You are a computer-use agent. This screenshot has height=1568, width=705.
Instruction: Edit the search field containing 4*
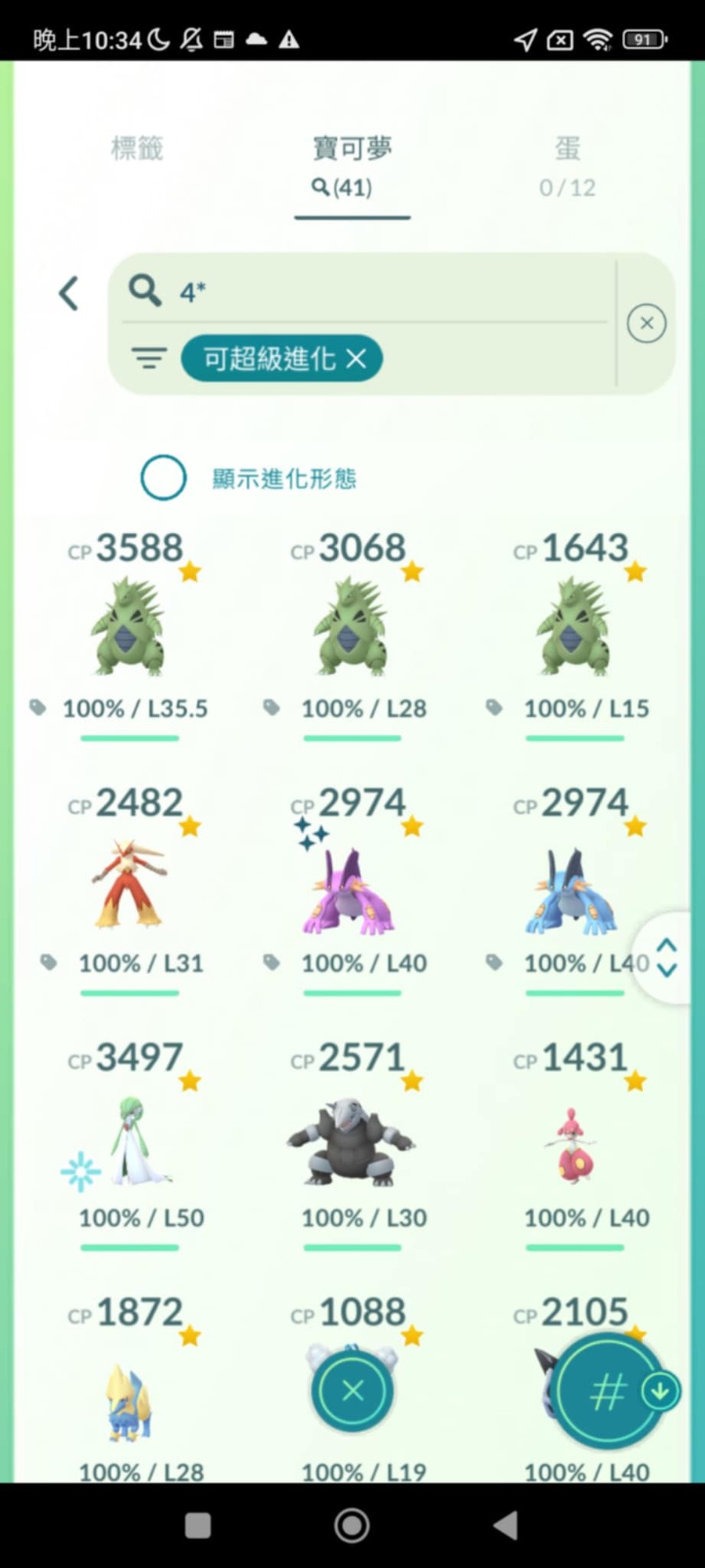tap(376, 292)
